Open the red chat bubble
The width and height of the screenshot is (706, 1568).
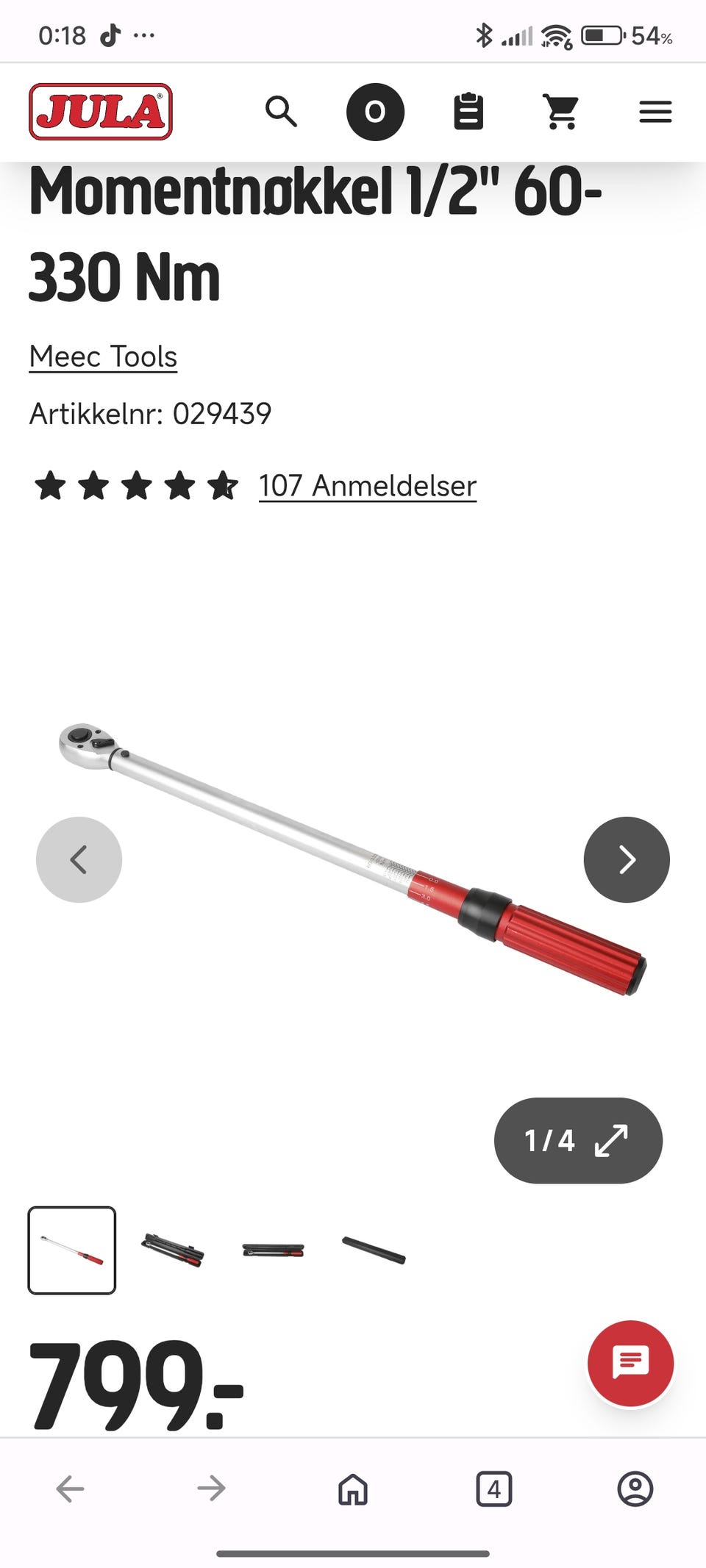pyautogui.click(x=630, y=1363)
